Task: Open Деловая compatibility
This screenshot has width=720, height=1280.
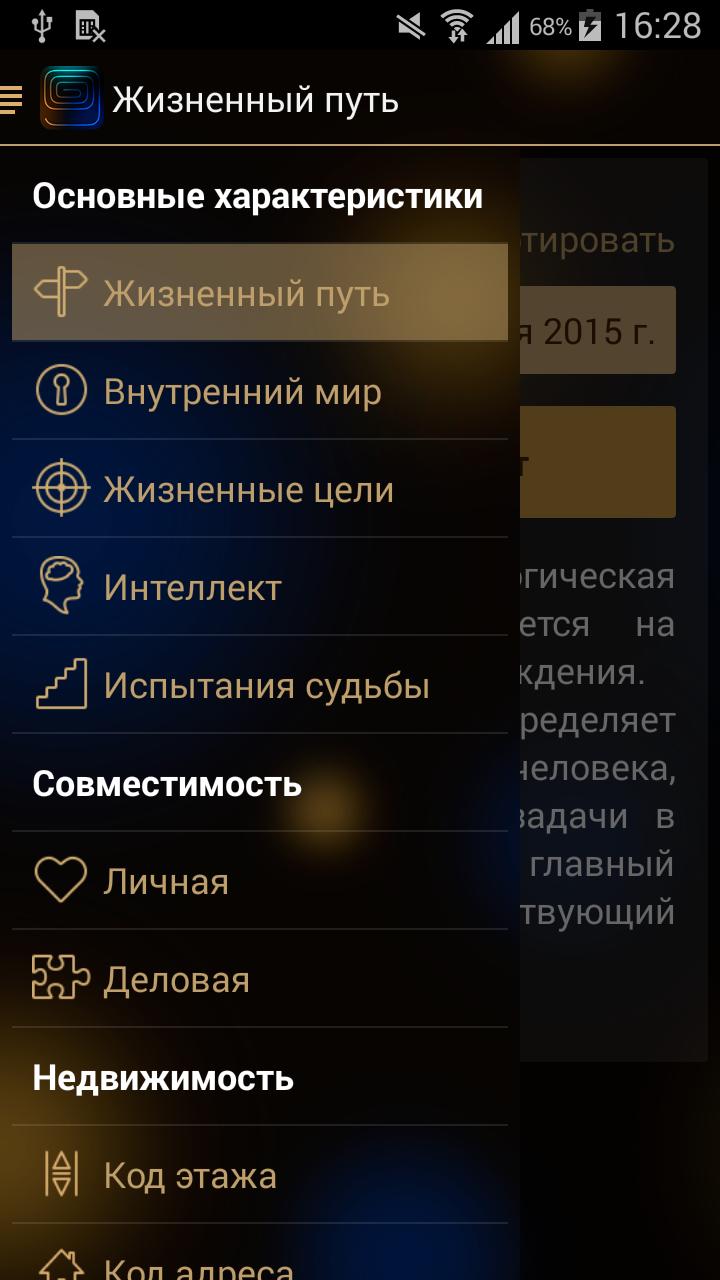Action: (x=260, y=979)
